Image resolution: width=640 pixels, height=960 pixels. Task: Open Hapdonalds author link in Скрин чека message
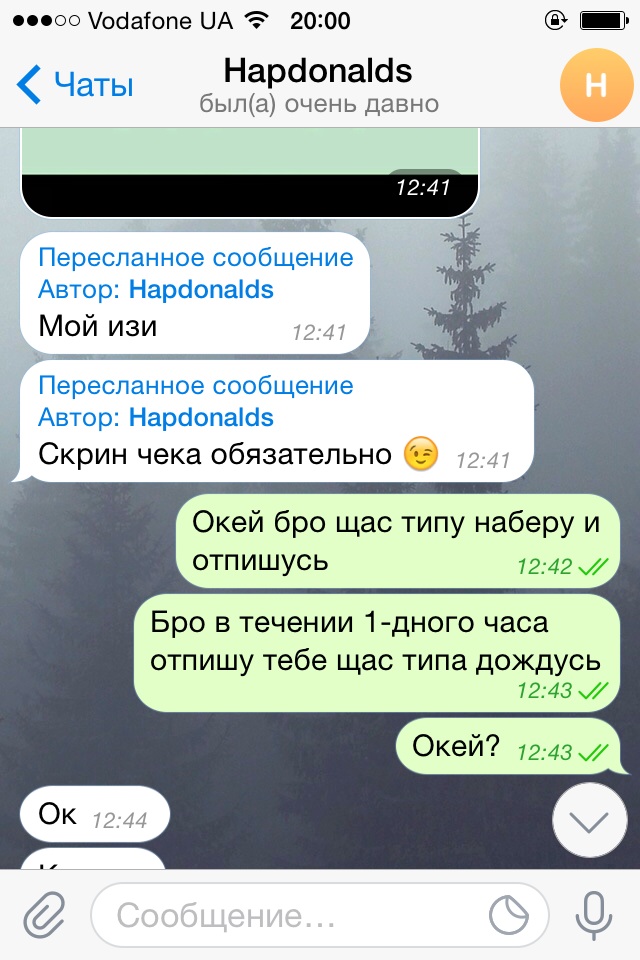click(201, 418)
